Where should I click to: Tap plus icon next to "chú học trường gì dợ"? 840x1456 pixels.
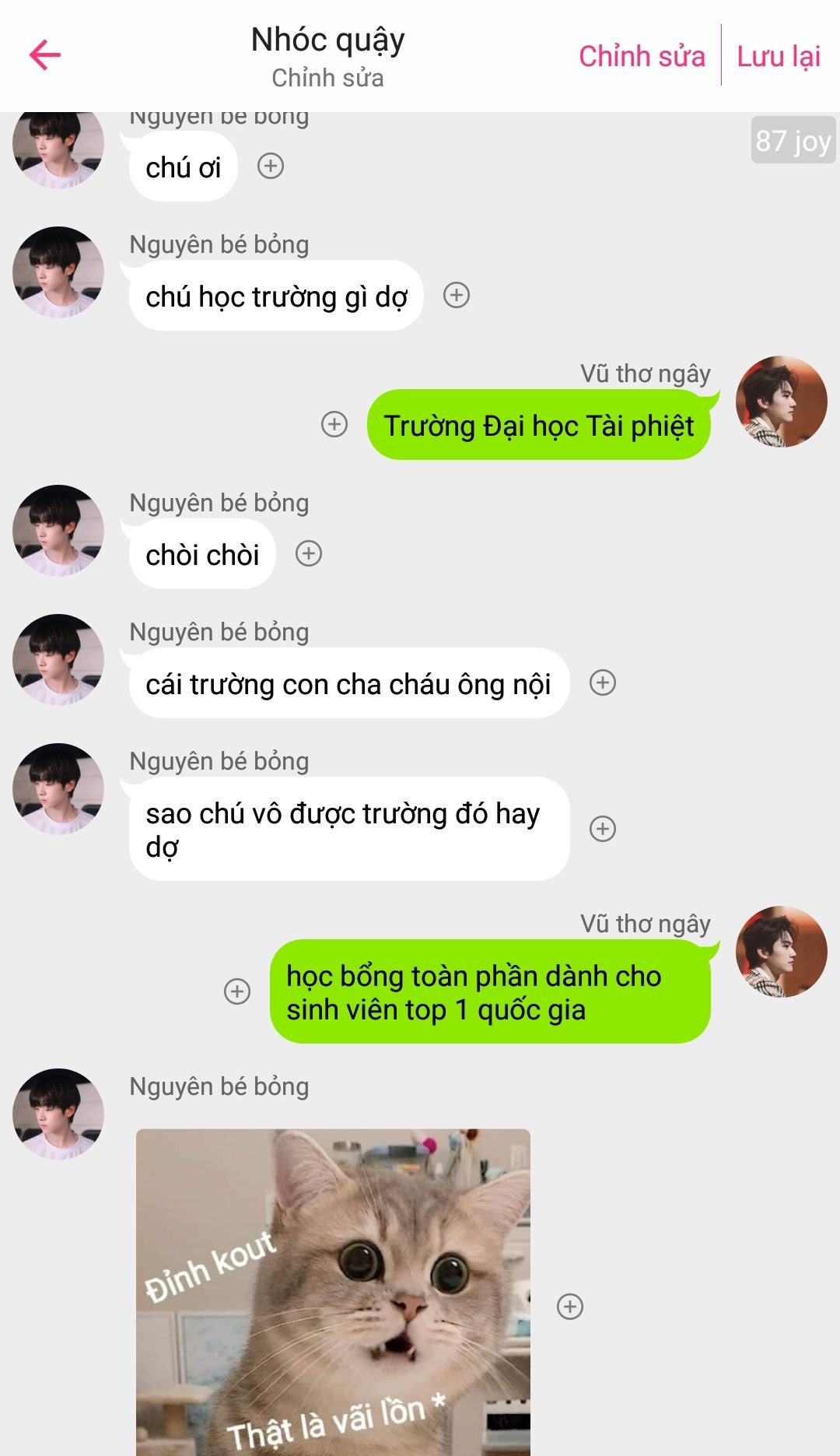457,296
